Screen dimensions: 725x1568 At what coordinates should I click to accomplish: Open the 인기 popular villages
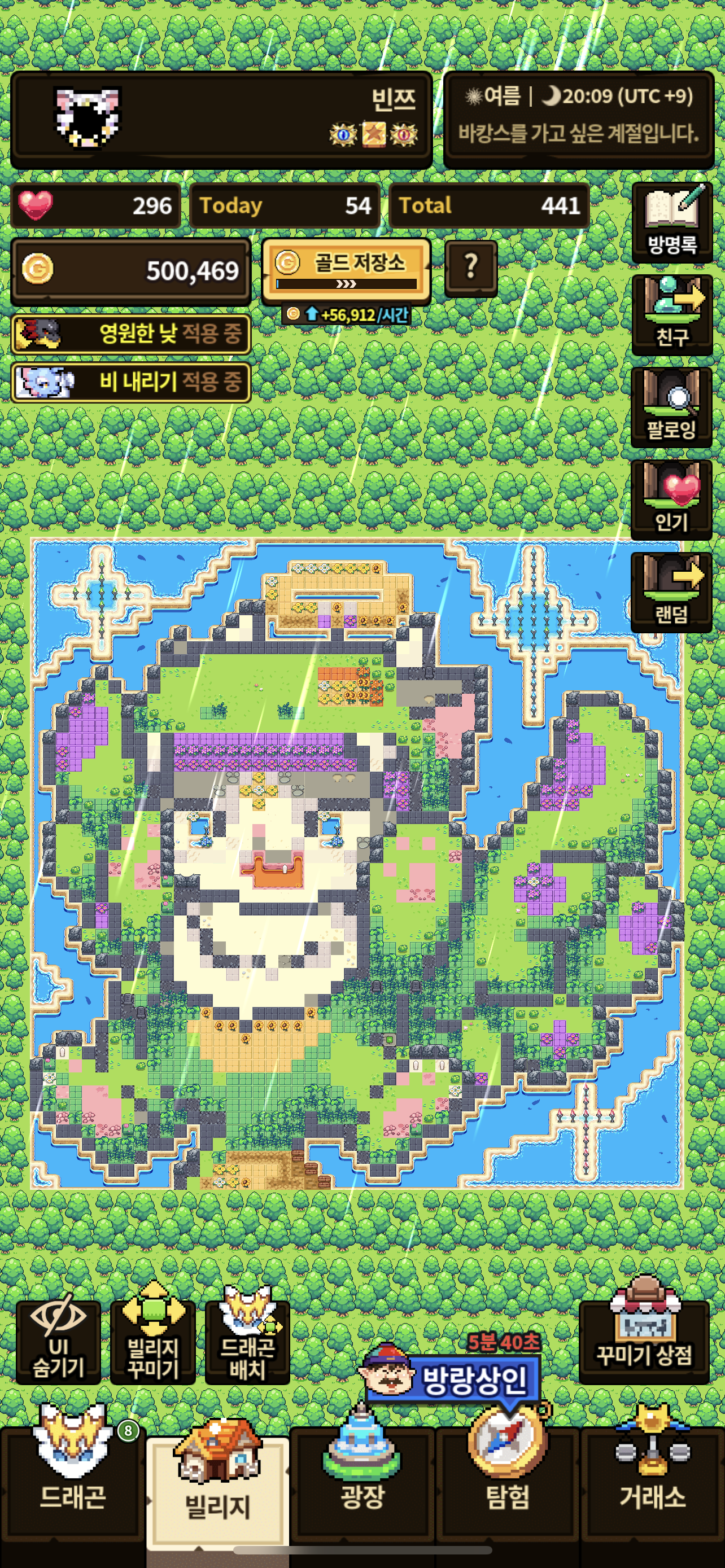click(671, 500)
